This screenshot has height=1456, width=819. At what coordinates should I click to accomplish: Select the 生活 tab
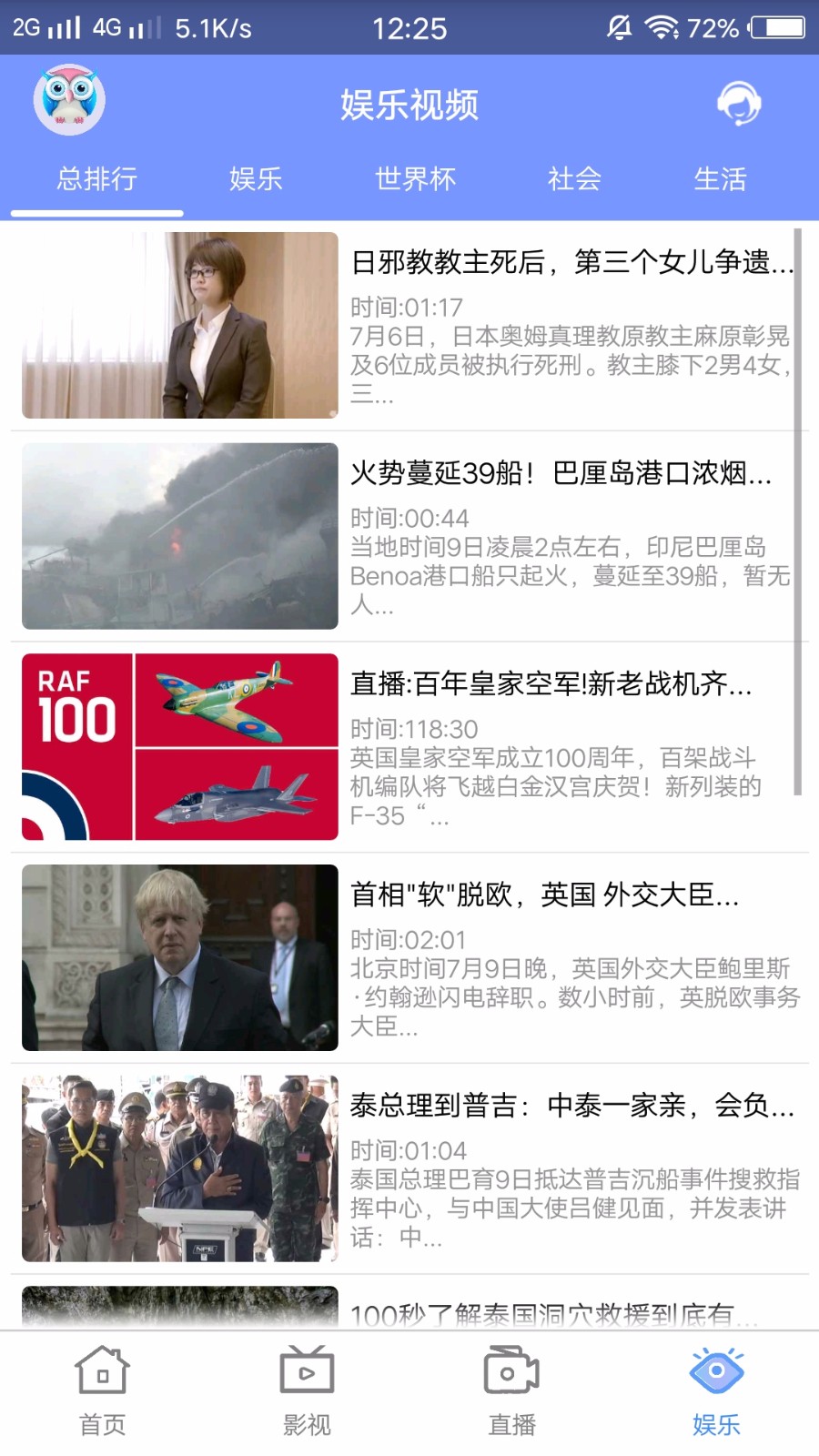point(721,179)
